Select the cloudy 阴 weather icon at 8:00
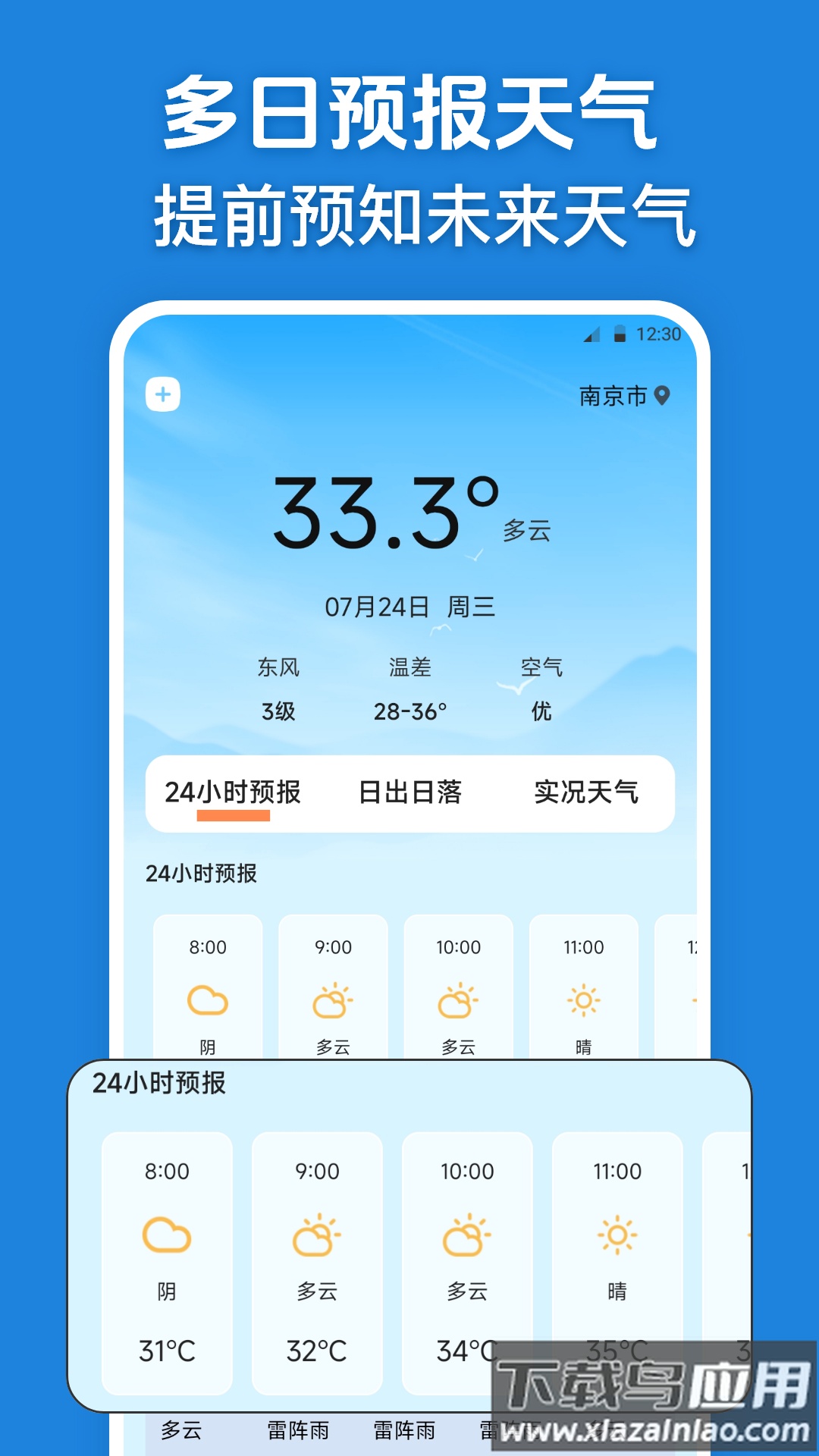Image resolution: width=819 pixels, height=1456 pixels. pyautogui.click(x=207, y=1001)
